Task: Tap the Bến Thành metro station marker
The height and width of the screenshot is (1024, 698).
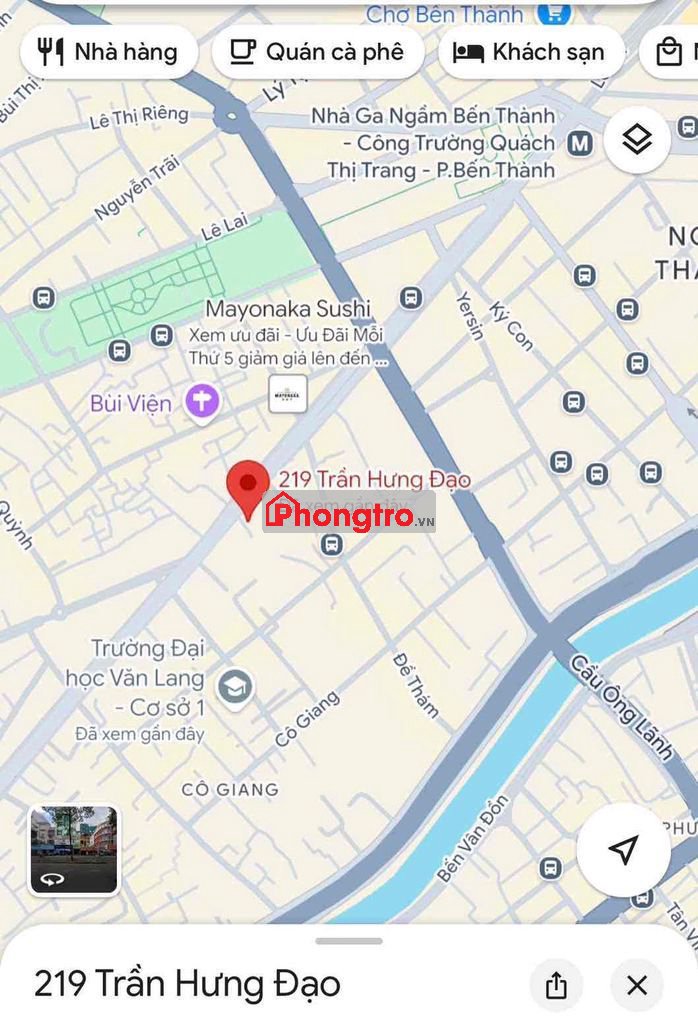Action: click(x=580, y=143)
